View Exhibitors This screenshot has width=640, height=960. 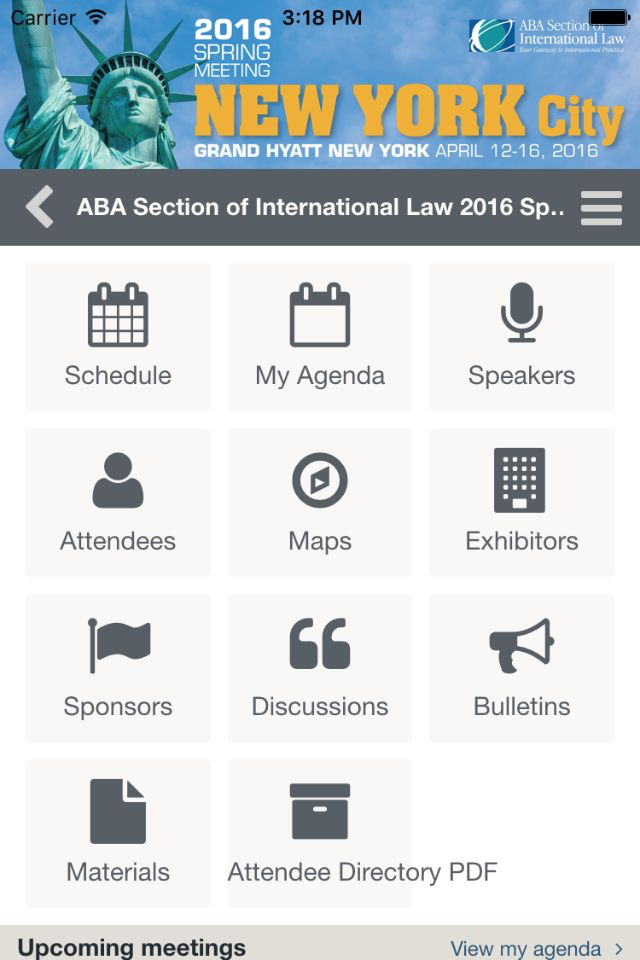point(521,502)
